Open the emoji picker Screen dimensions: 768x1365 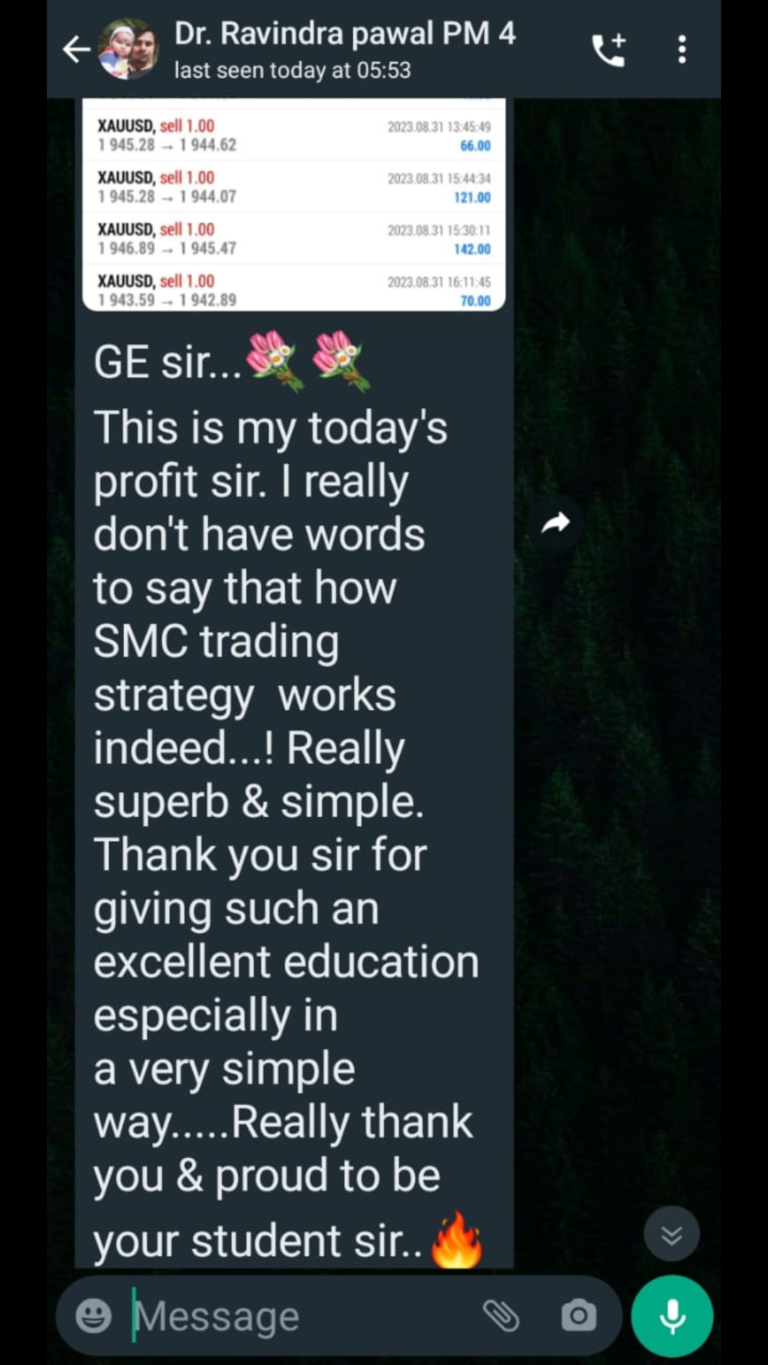click(94, 1316)
